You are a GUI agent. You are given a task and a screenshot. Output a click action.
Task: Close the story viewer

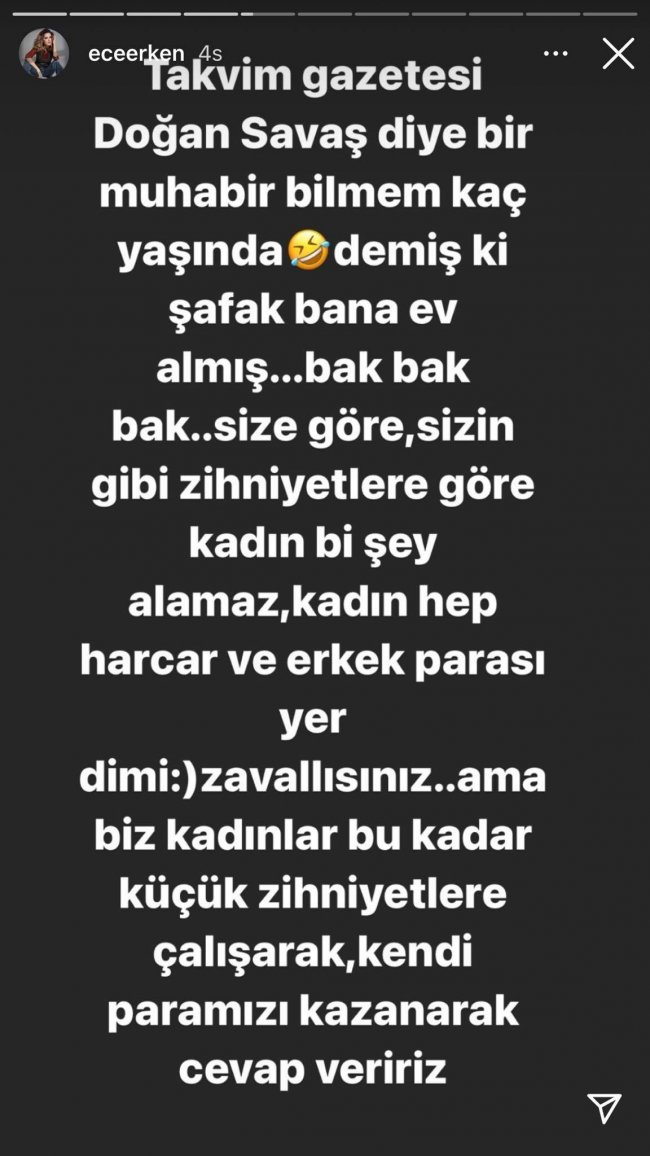[x=617, y=53]
